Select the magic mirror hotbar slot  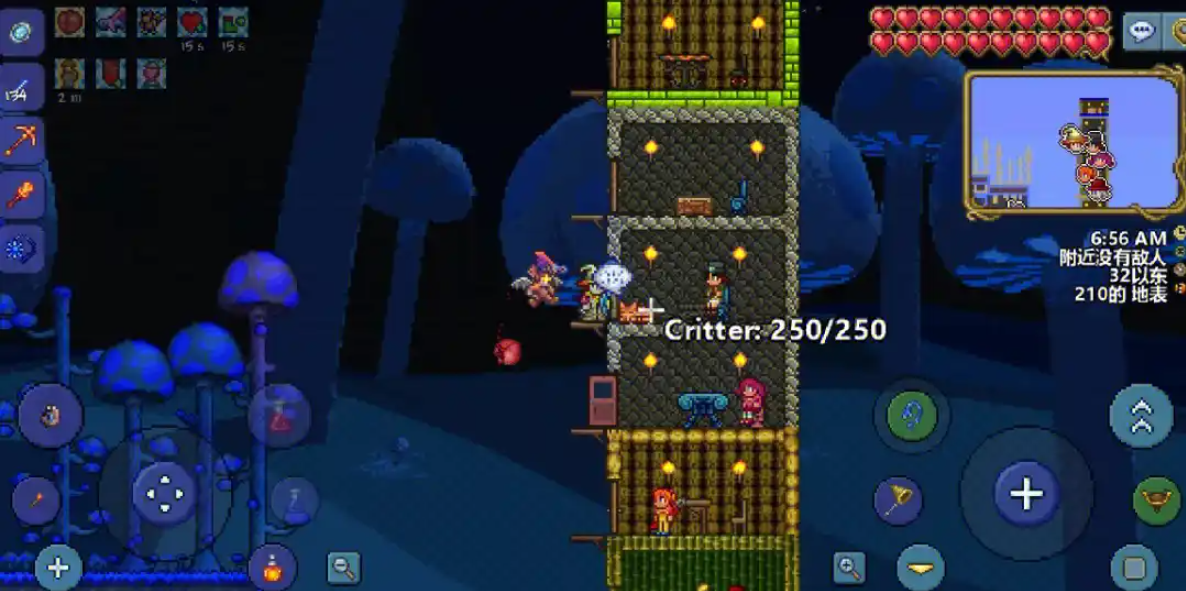pyautogui.click(x=22, y=33)
